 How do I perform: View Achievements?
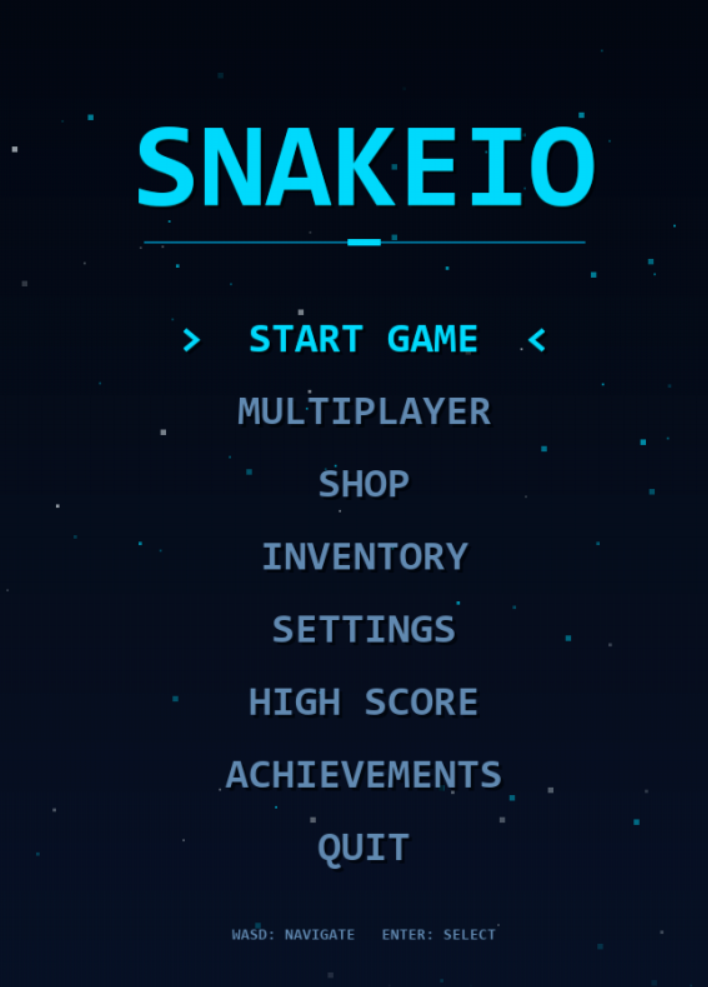click(364, 775)
